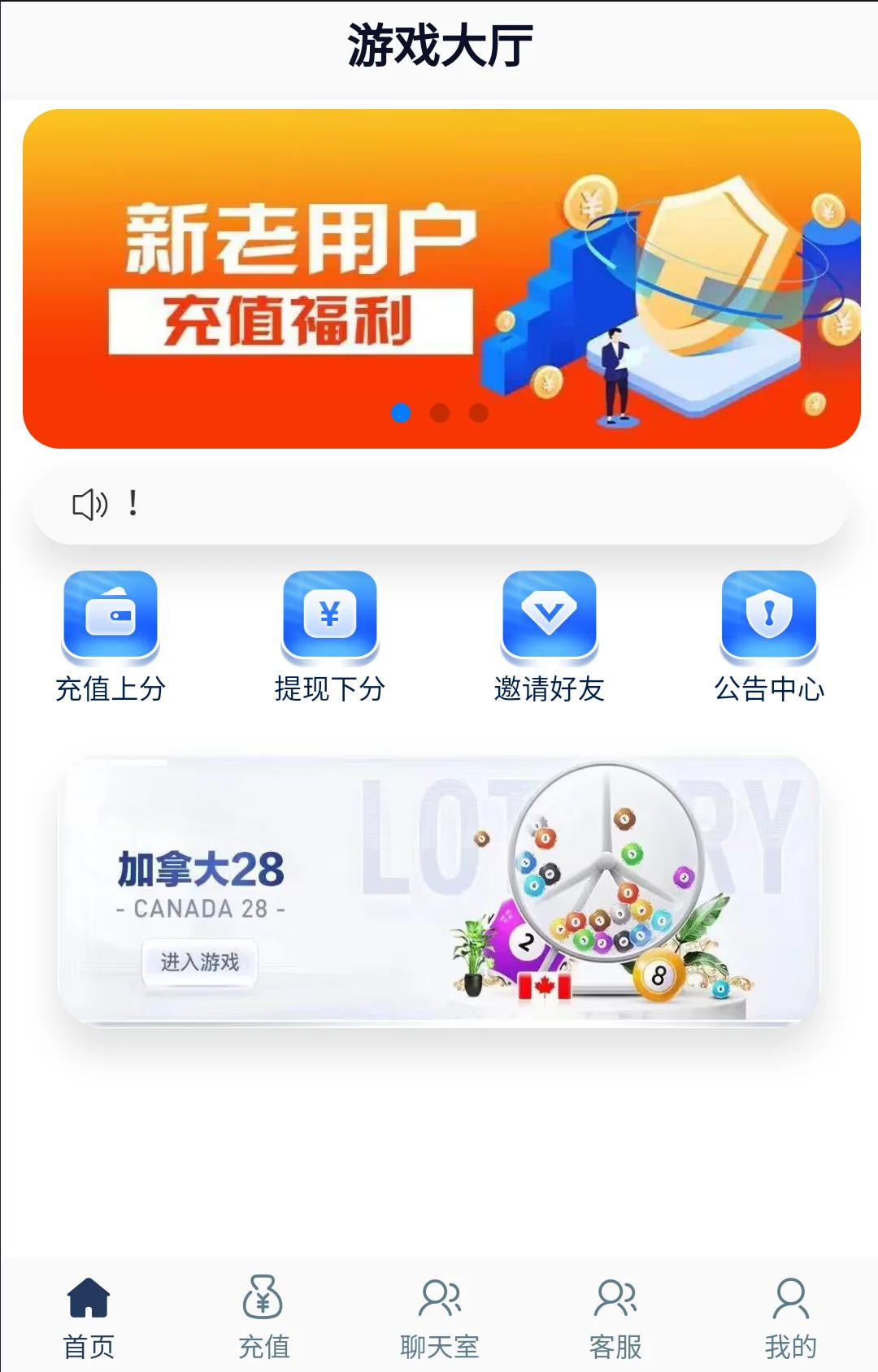878x1372 pixels.
Task: Open the 客服 customer service tab
Action: [x=615, y=1317]
